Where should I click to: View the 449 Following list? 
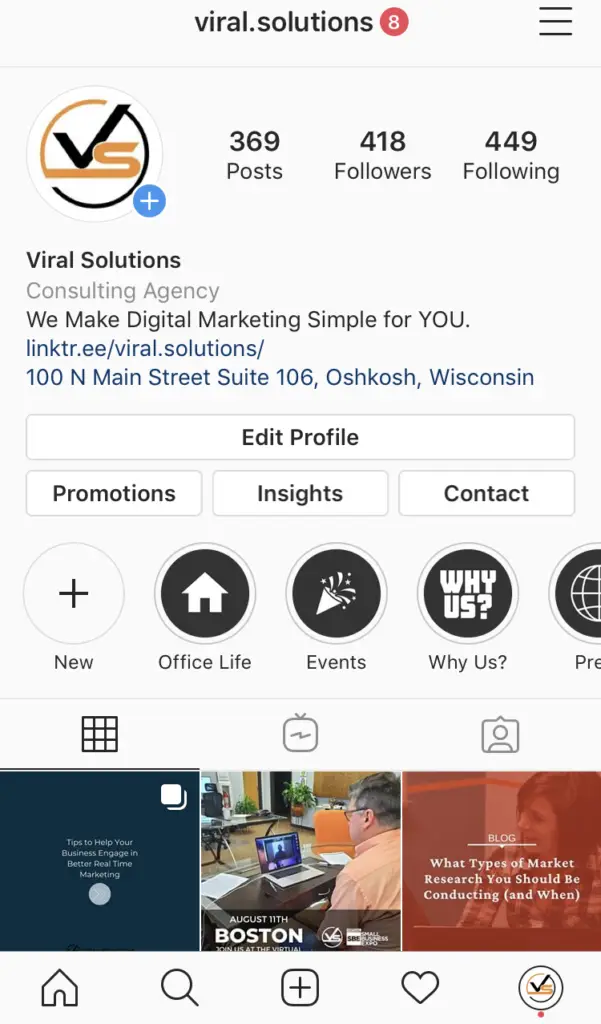click(x=510, y=154)
